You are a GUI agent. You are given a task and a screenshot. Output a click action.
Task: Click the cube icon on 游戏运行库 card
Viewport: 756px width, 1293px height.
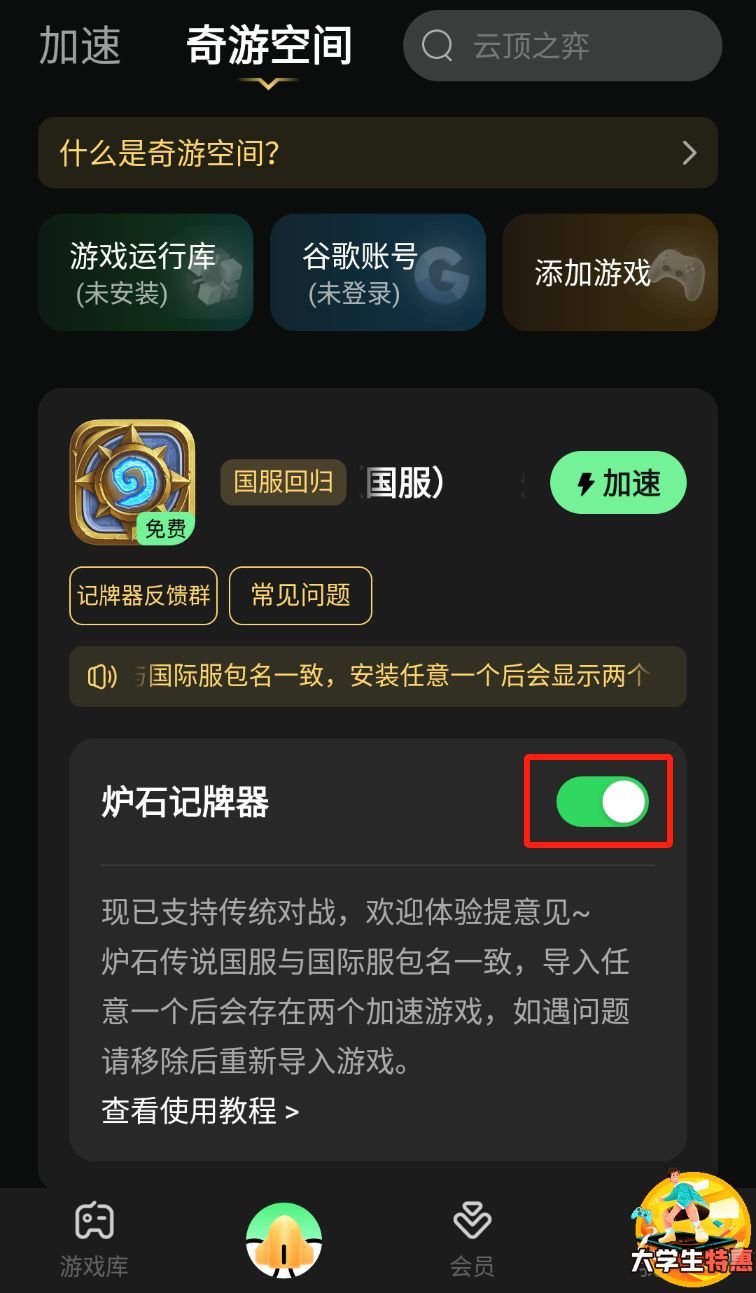pyautogui.click(x=222, y=280)
